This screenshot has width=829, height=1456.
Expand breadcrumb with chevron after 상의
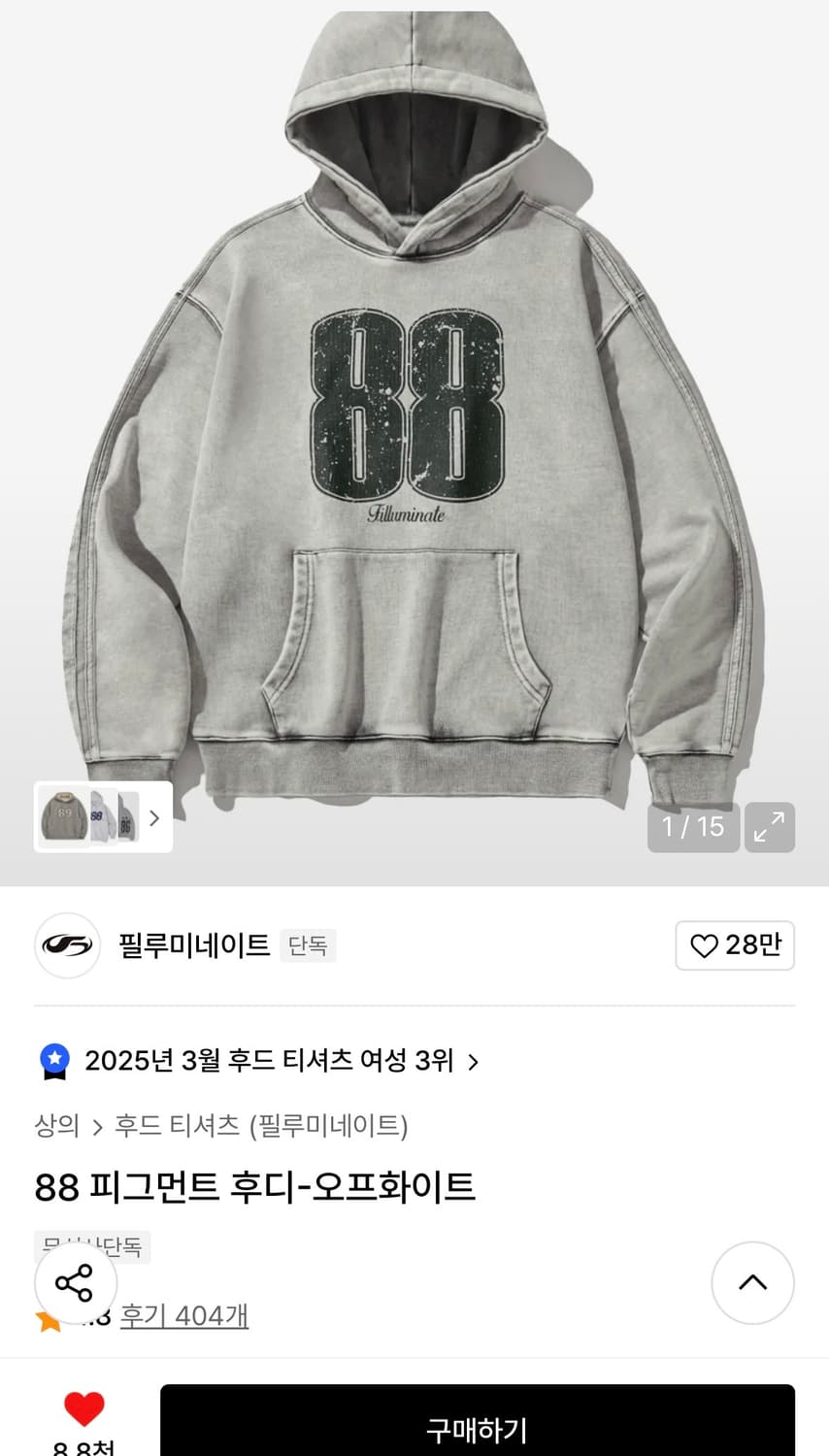pos(95,1127)
